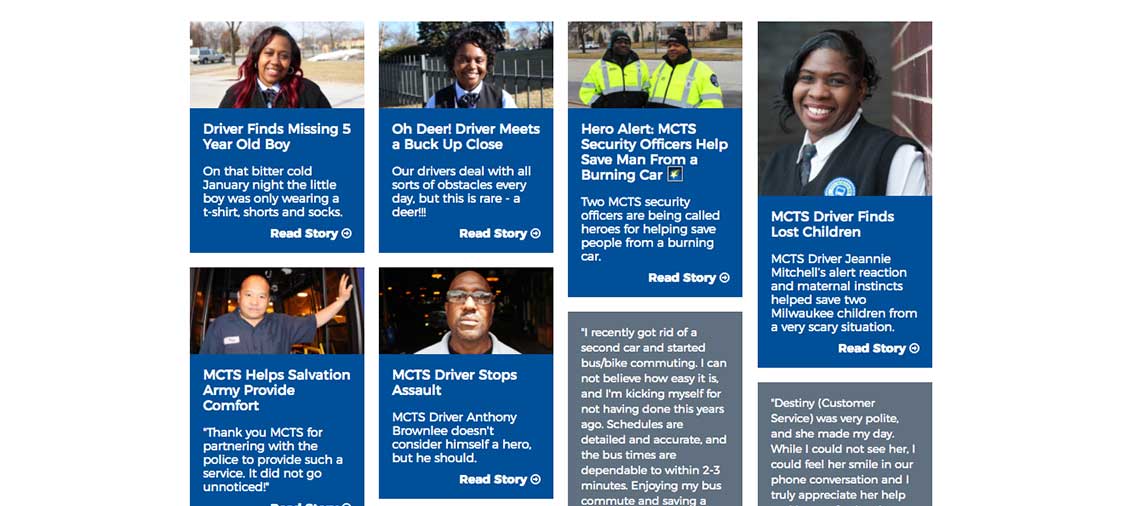
Task: Read story on Hero Alert security officers
Action: coord(688,278)
